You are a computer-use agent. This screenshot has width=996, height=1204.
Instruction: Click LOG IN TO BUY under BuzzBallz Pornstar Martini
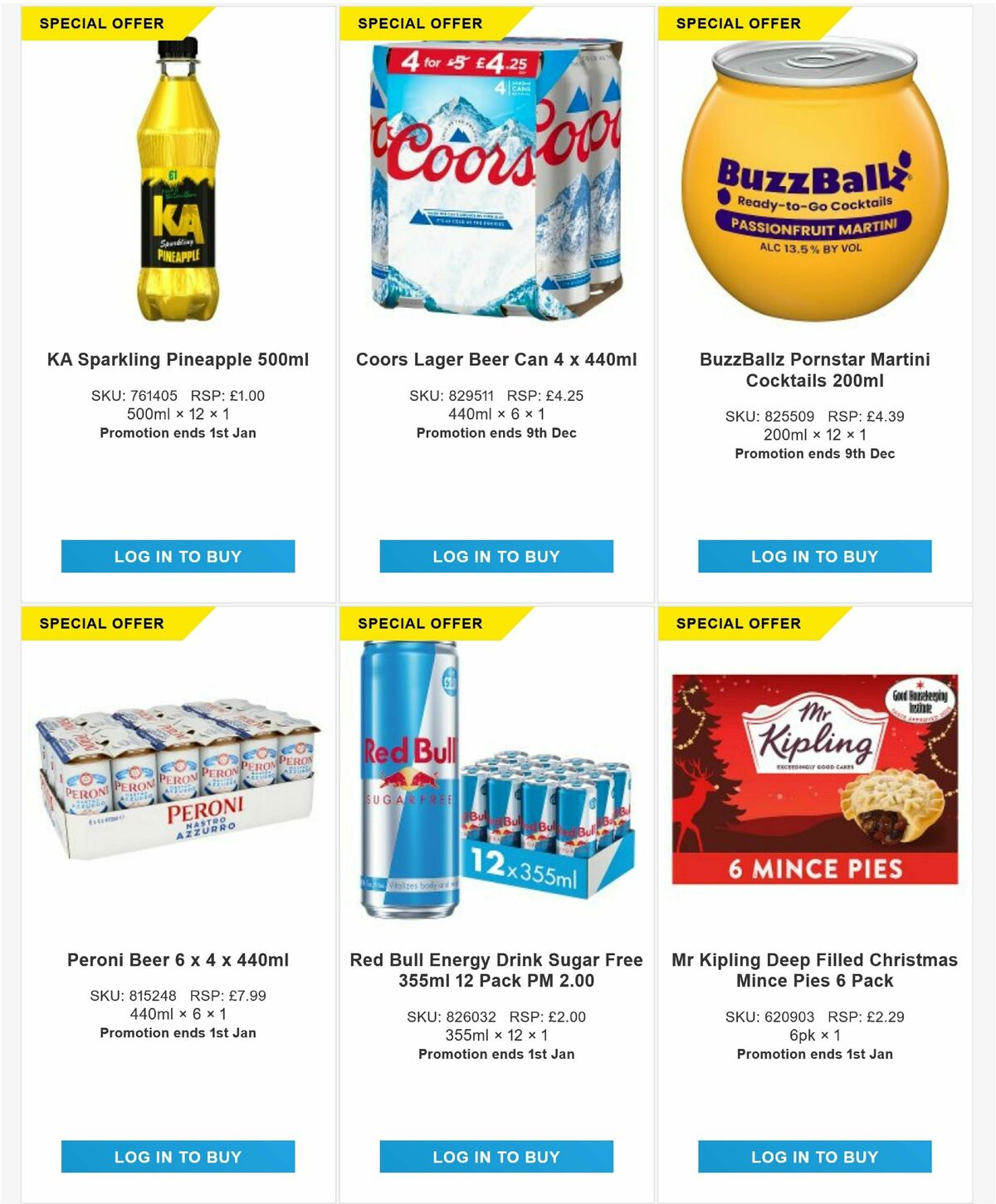pyautogui.click(x=815, y=557)
